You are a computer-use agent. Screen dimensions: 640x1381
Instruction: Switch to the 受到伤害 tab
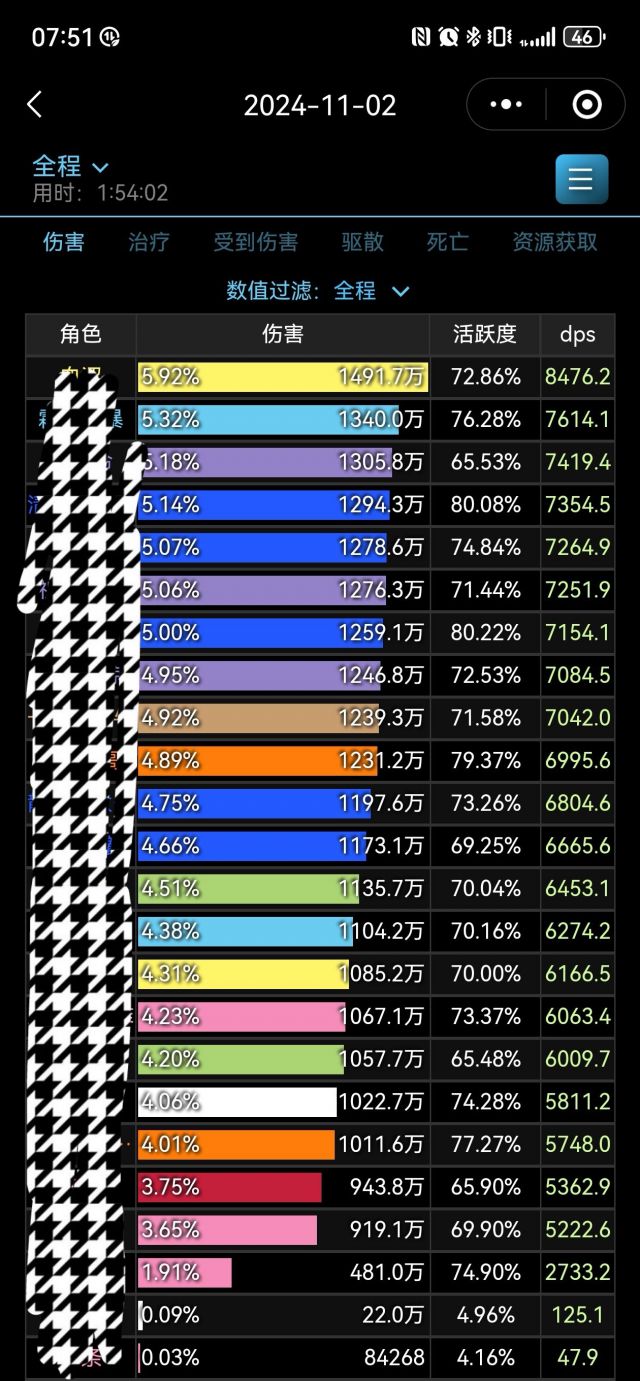tap(256, 242)
